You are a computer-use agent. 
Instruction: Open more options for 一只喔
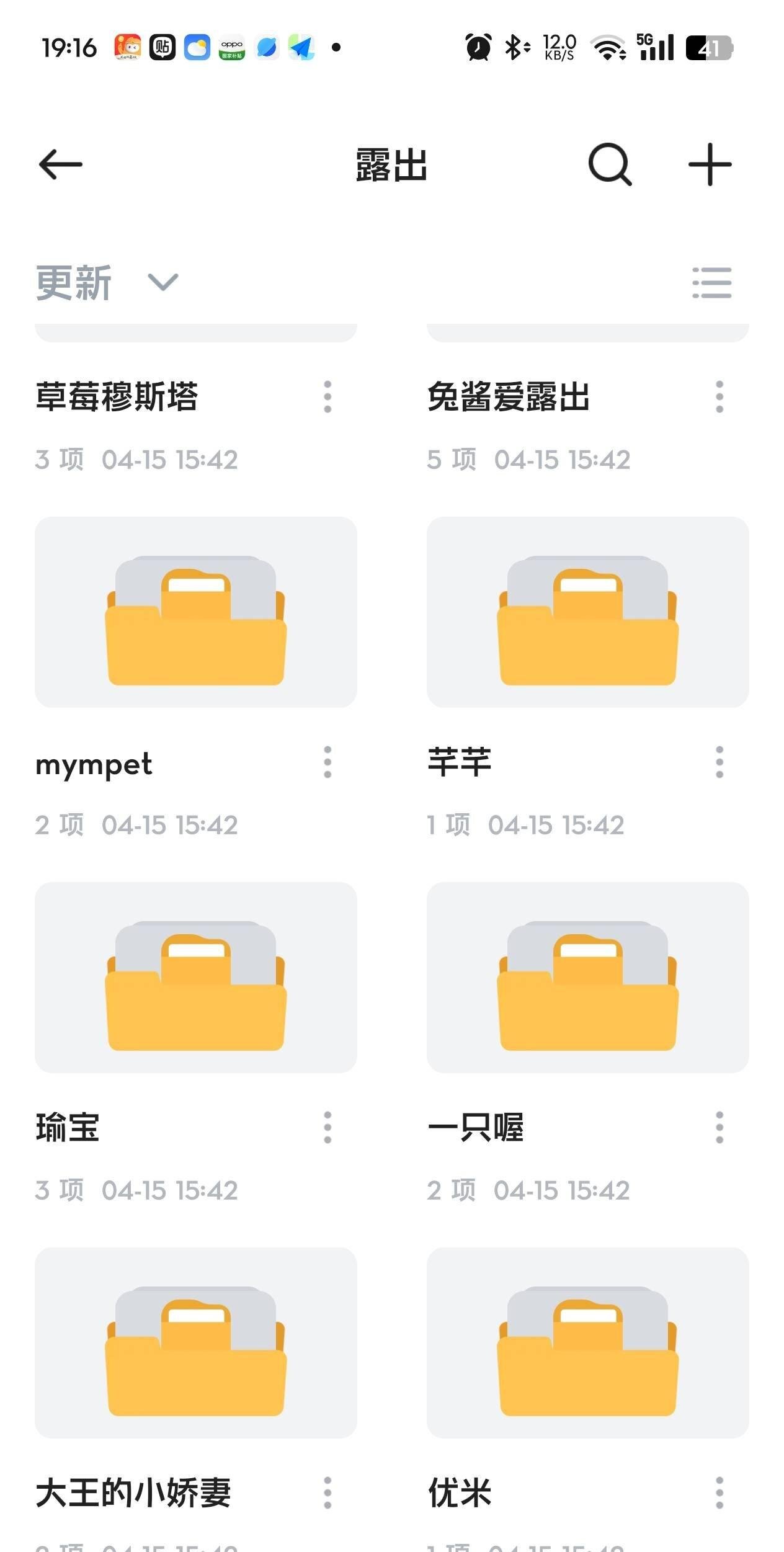[719, 1128]
